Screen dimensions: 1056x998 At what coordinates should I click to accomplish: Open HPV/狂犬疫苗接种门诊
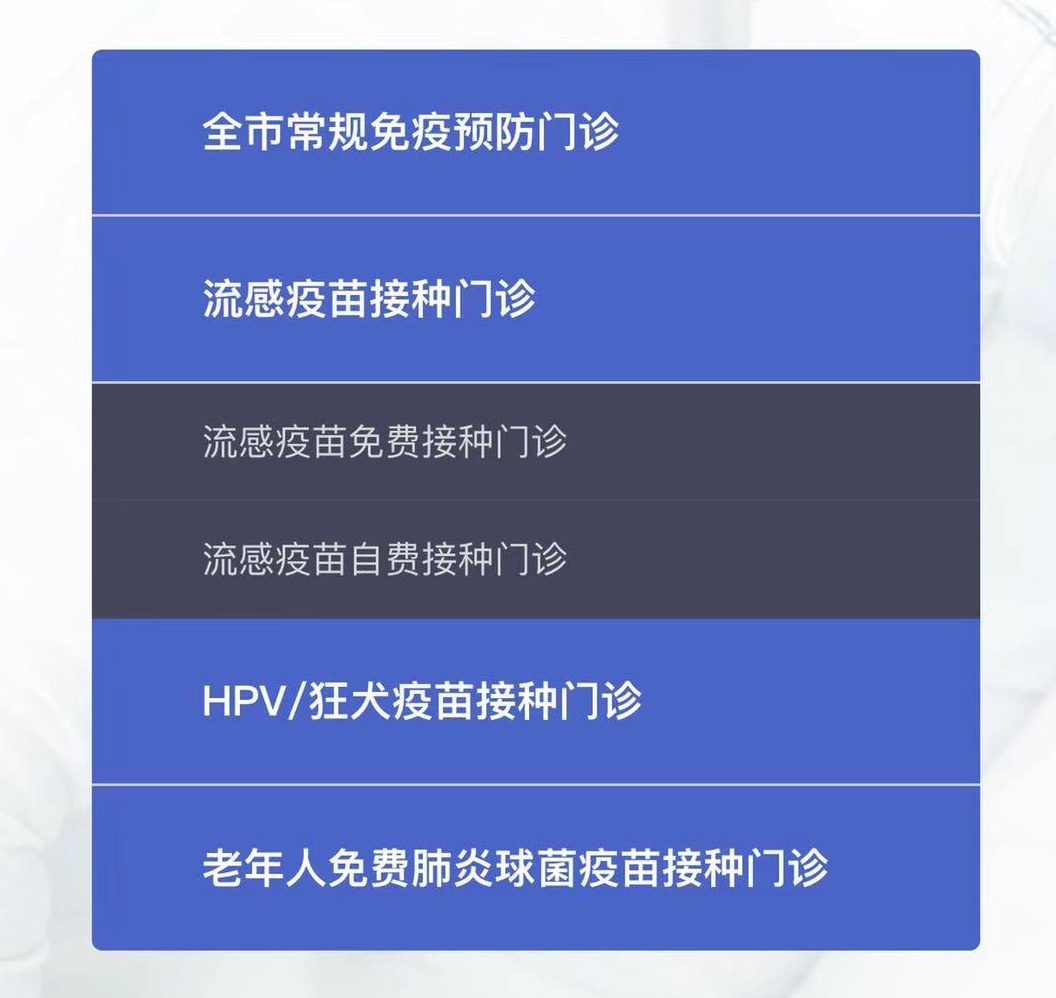point(421,702)
